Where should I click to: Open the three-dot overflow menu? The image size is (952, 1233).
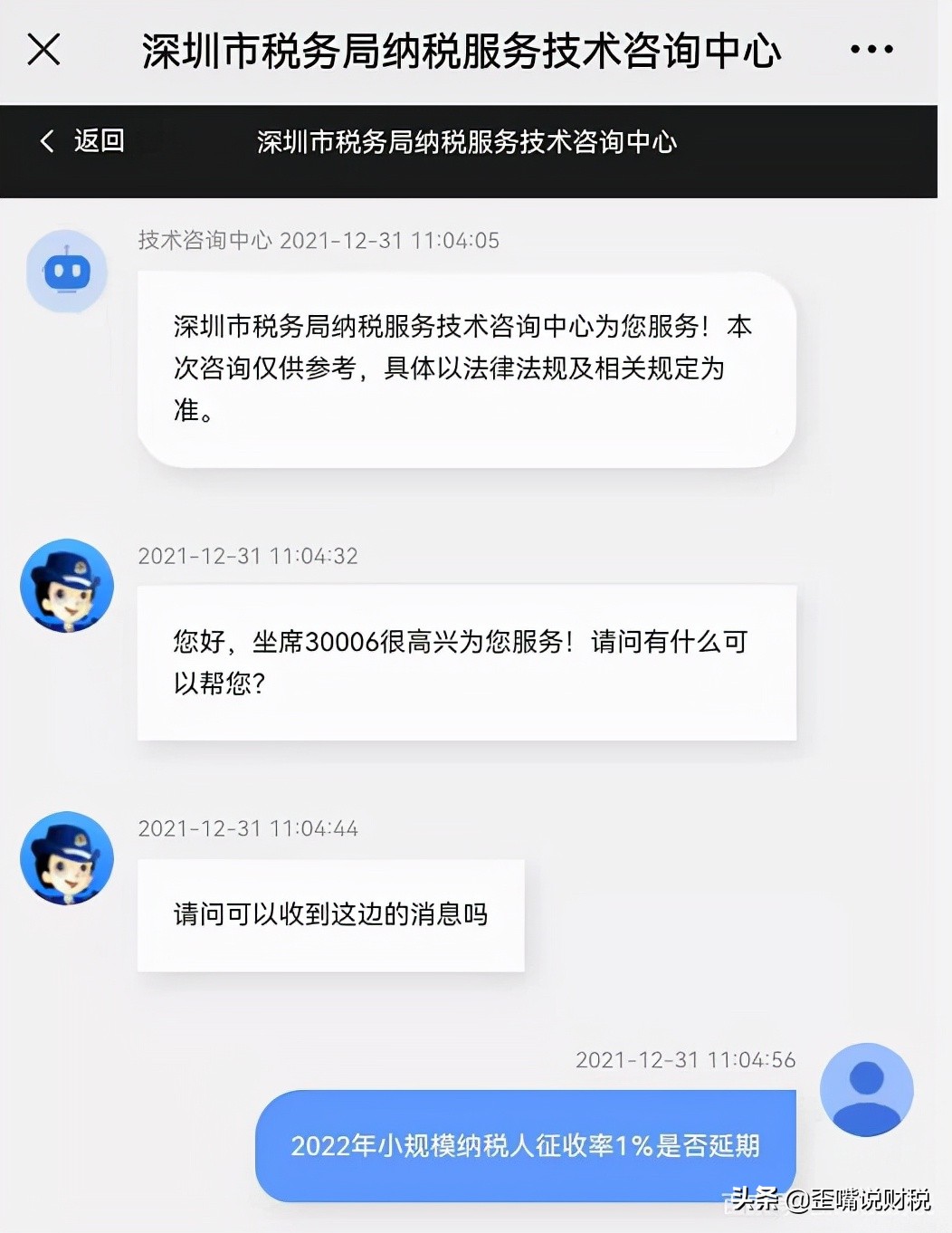pyautogui.click(x=871, y=50)
